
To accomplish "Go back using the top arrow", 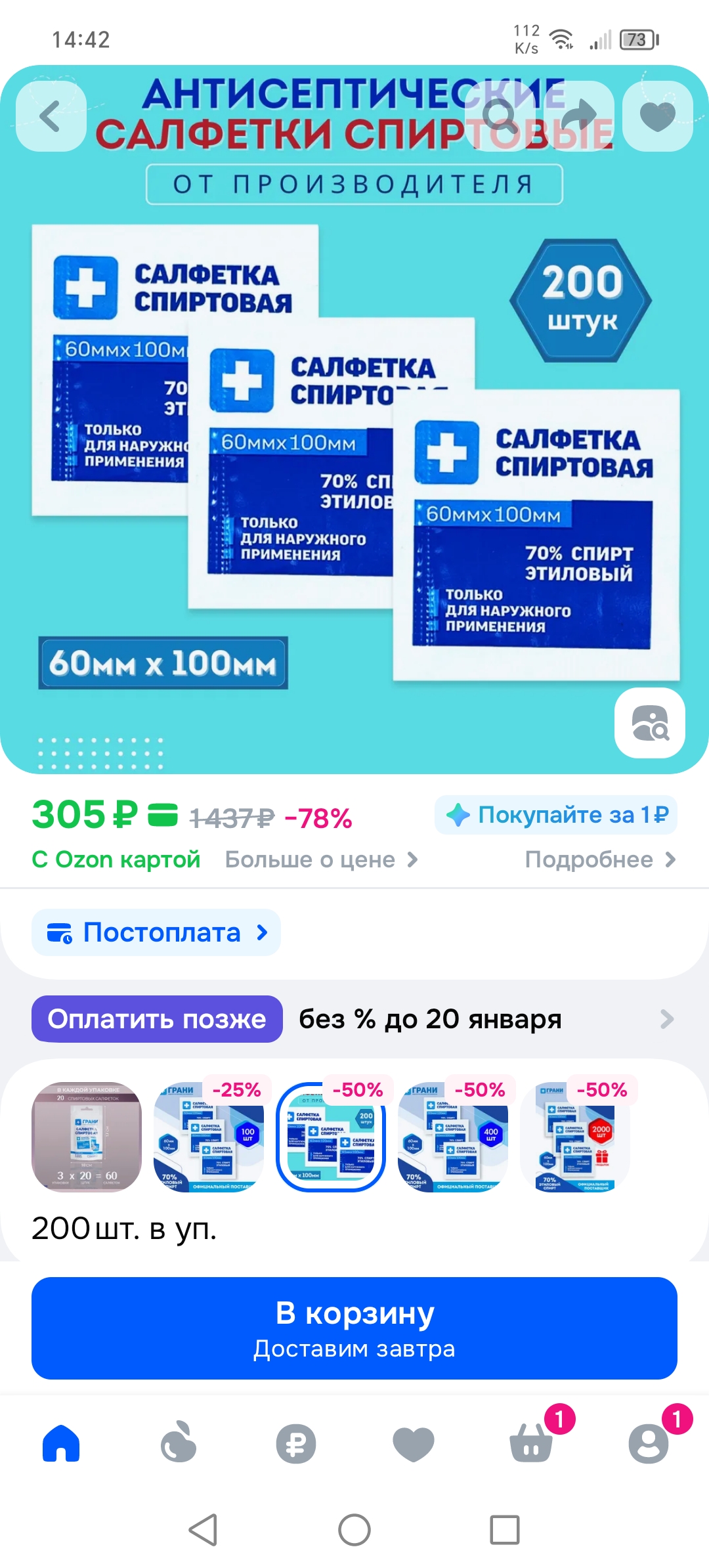I will tap(51, 117).
